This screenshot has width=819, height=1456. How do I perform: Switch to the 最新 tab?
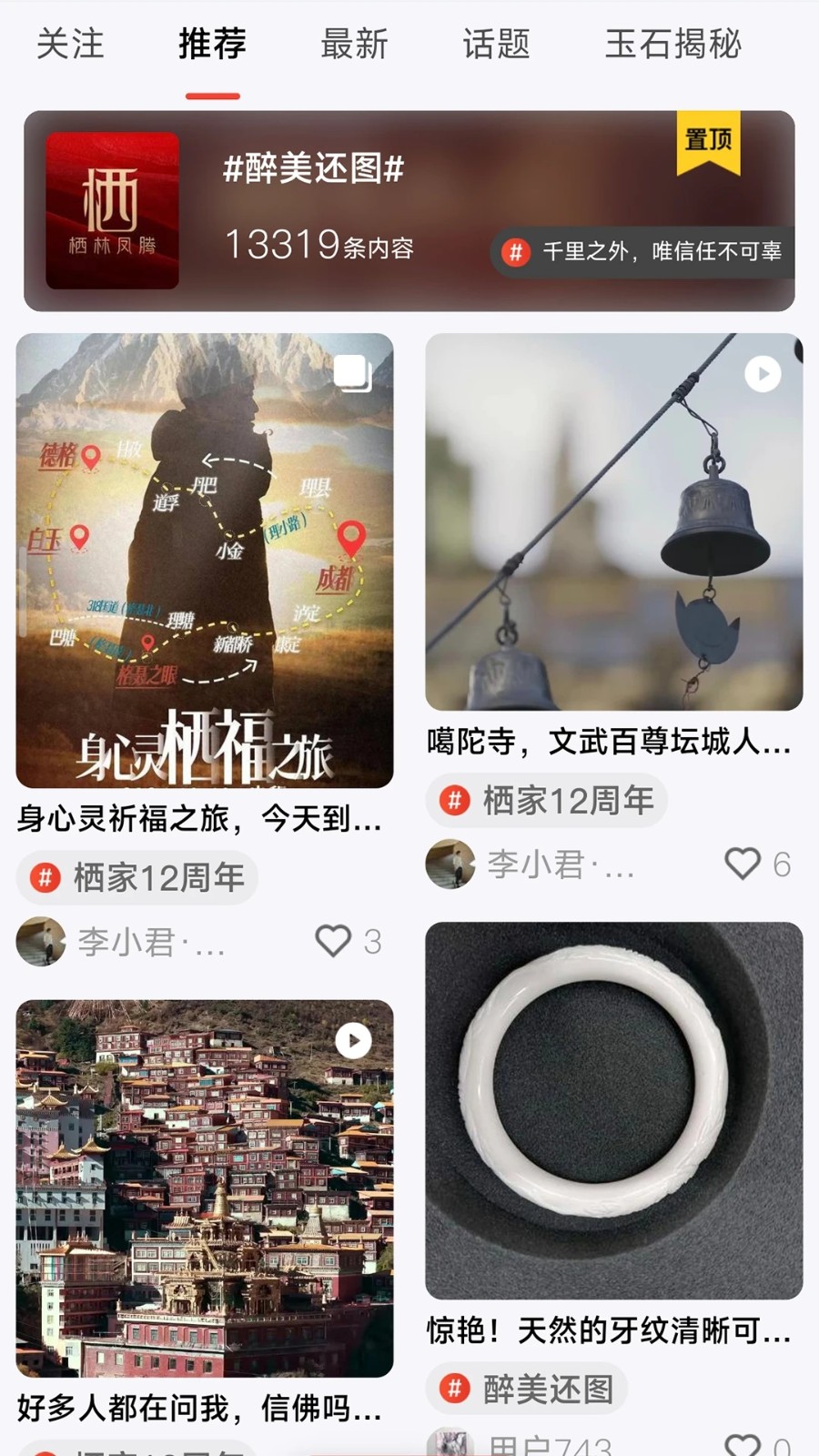354,45
